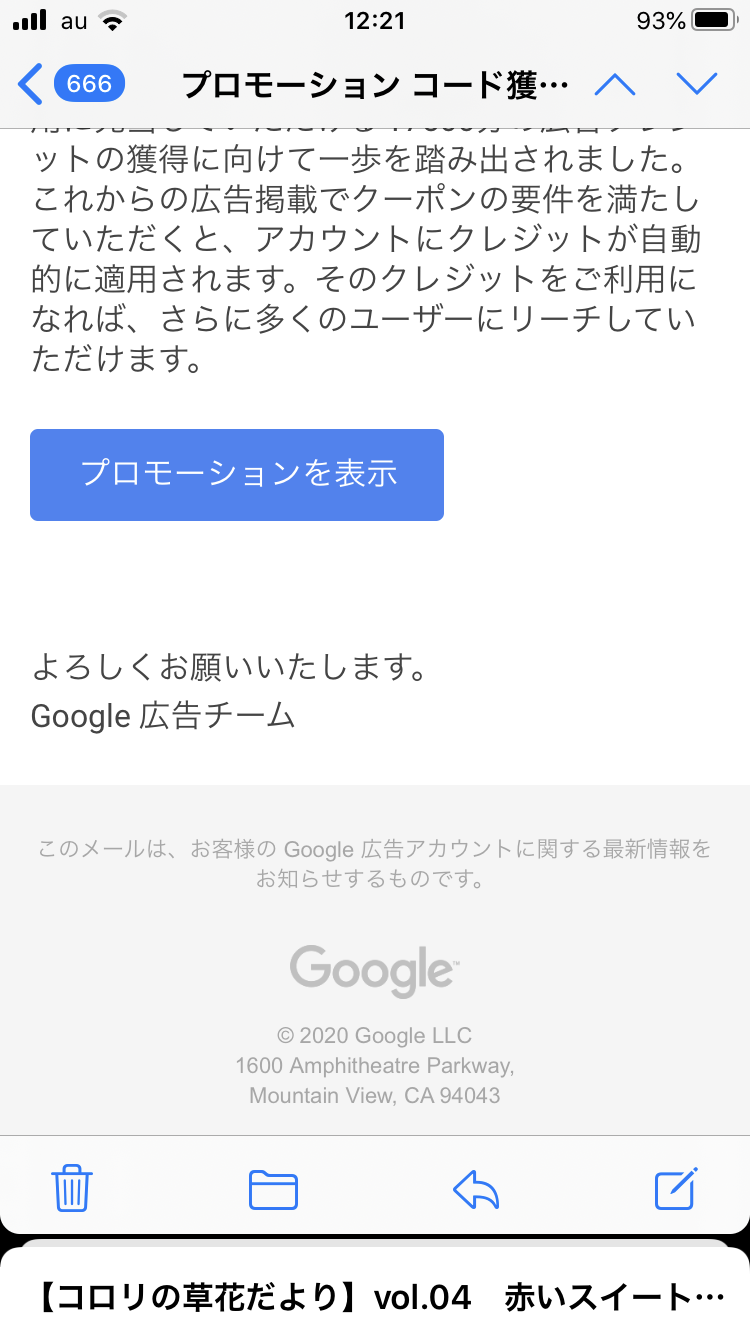Go back to the mailbox list
The image size is (750, 1334).
(70, 84)
